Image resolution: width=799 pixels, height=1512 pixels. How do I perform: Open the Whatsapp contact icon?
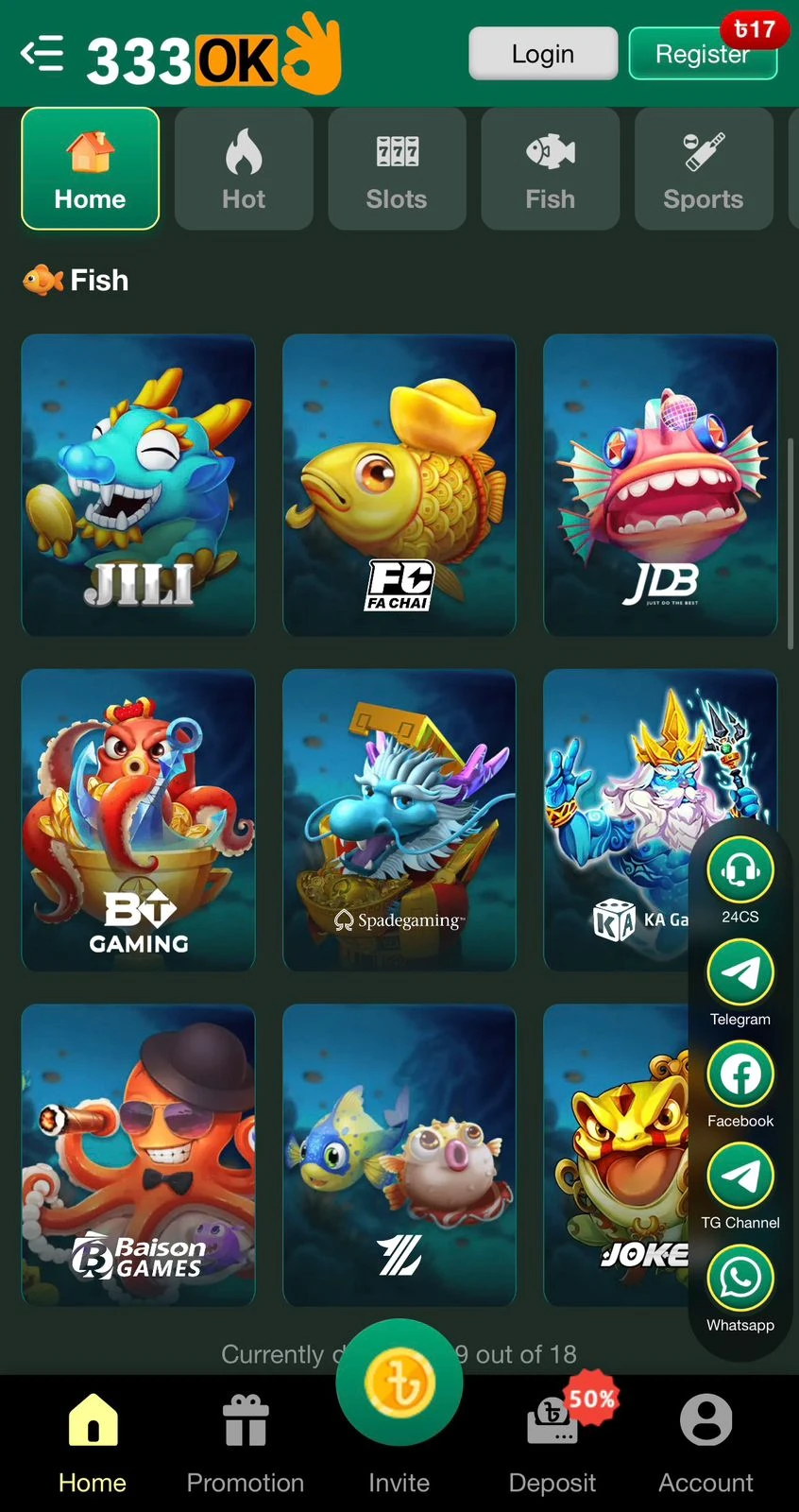click(x=740, y=1278)
